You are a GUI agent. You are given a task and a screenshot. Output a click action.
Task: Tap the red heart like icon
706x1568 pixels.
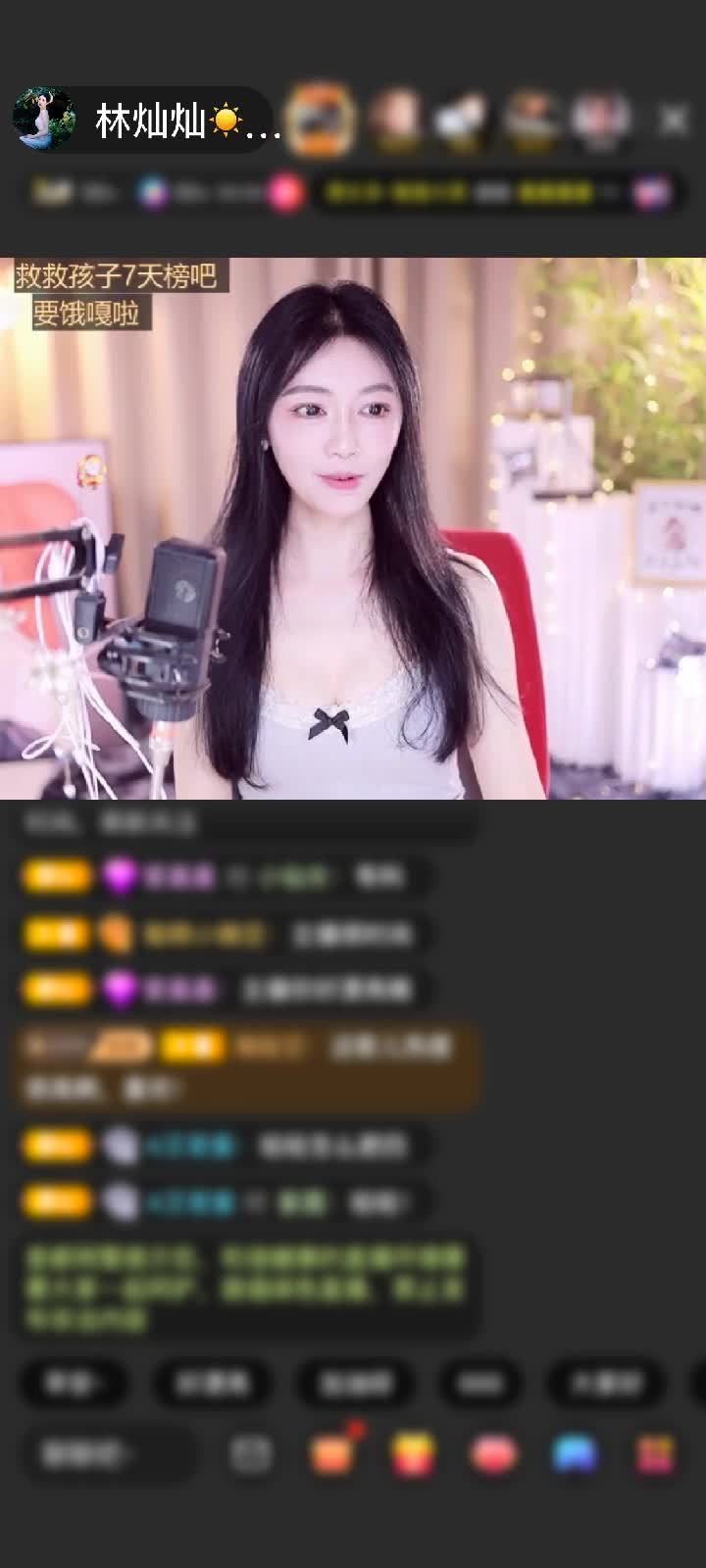(493, 1454)
